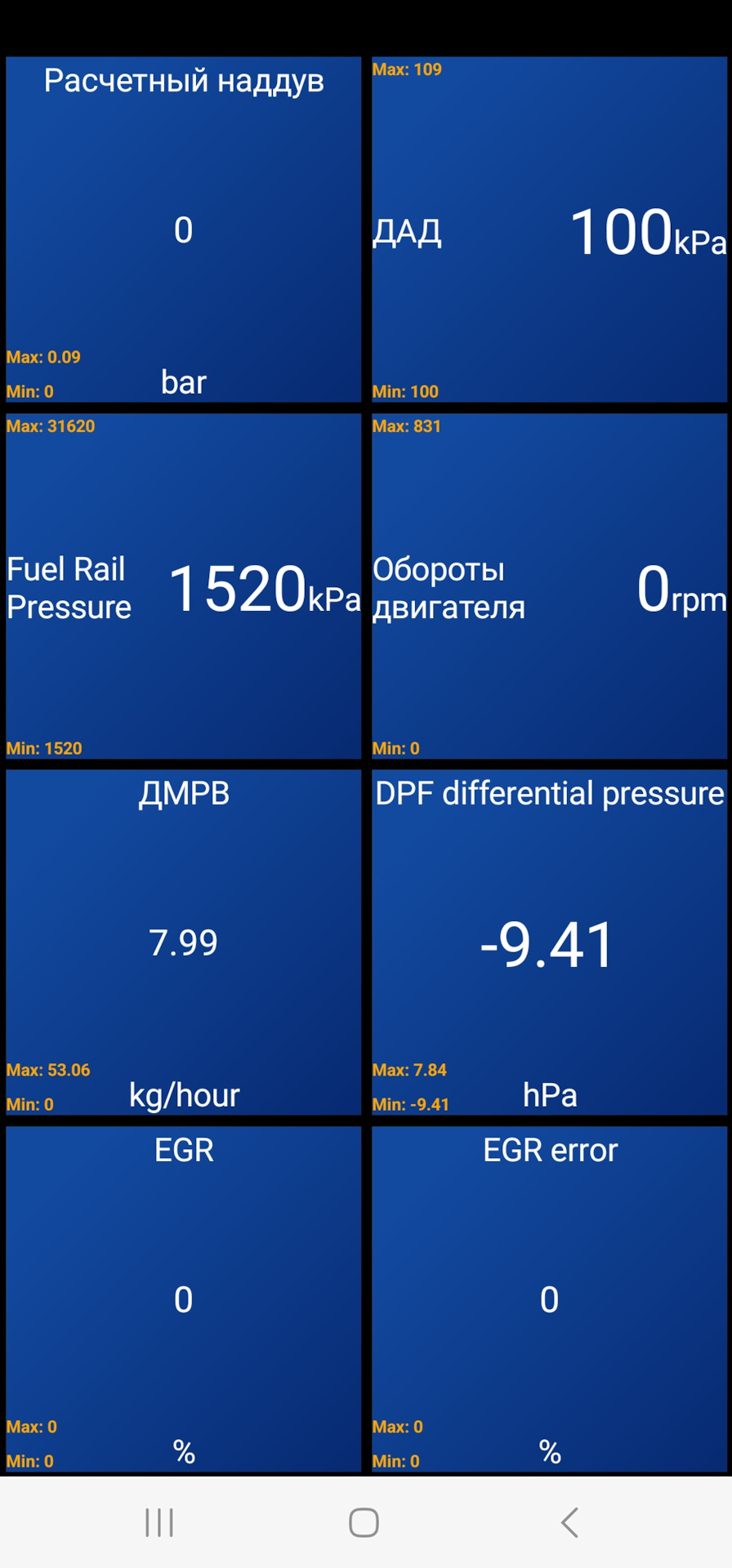Tap the Fuel Rail Pressure gauge
Screen dimensions: 732x1568
click(183, 586)
